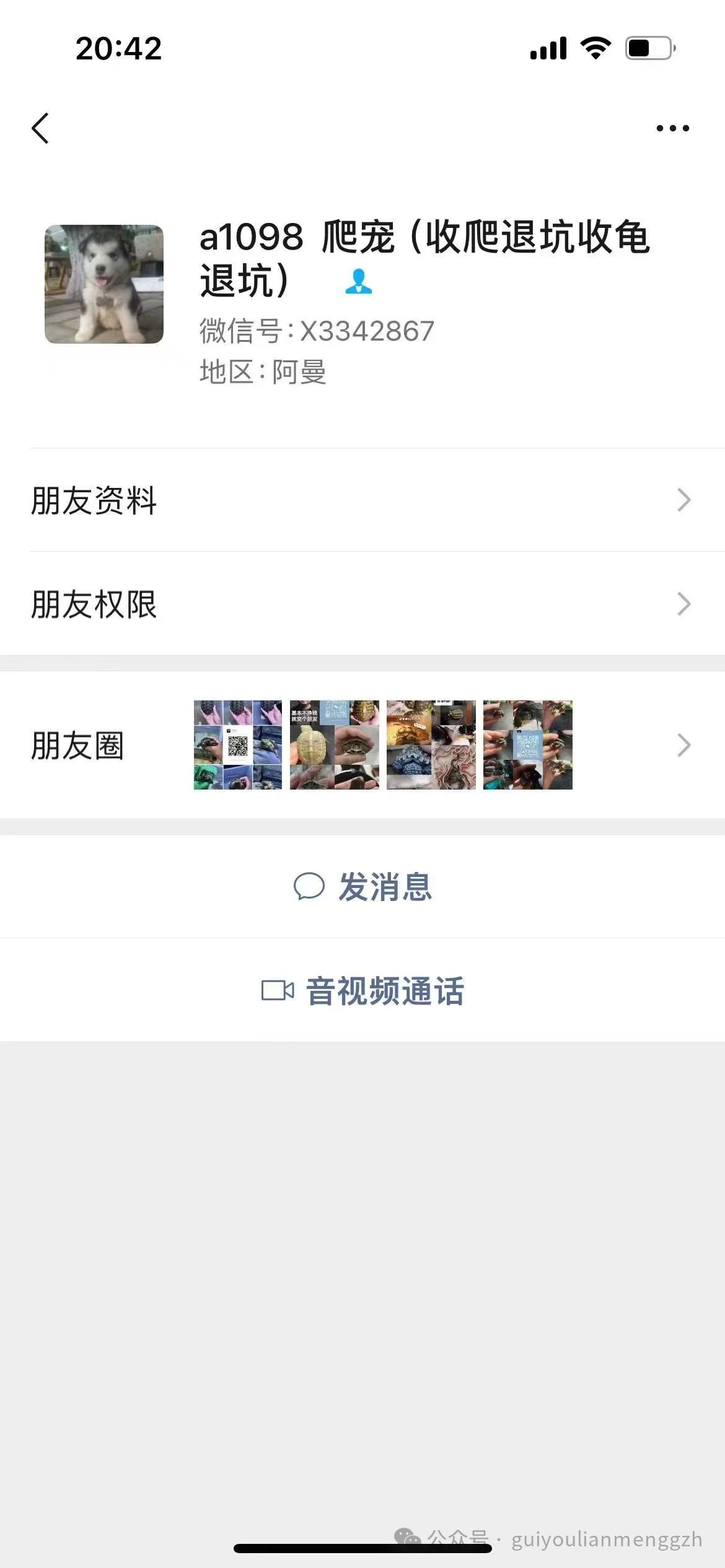Tap the back arrow to return
This screenshot has height=1568, width=725.
point(41,128)
